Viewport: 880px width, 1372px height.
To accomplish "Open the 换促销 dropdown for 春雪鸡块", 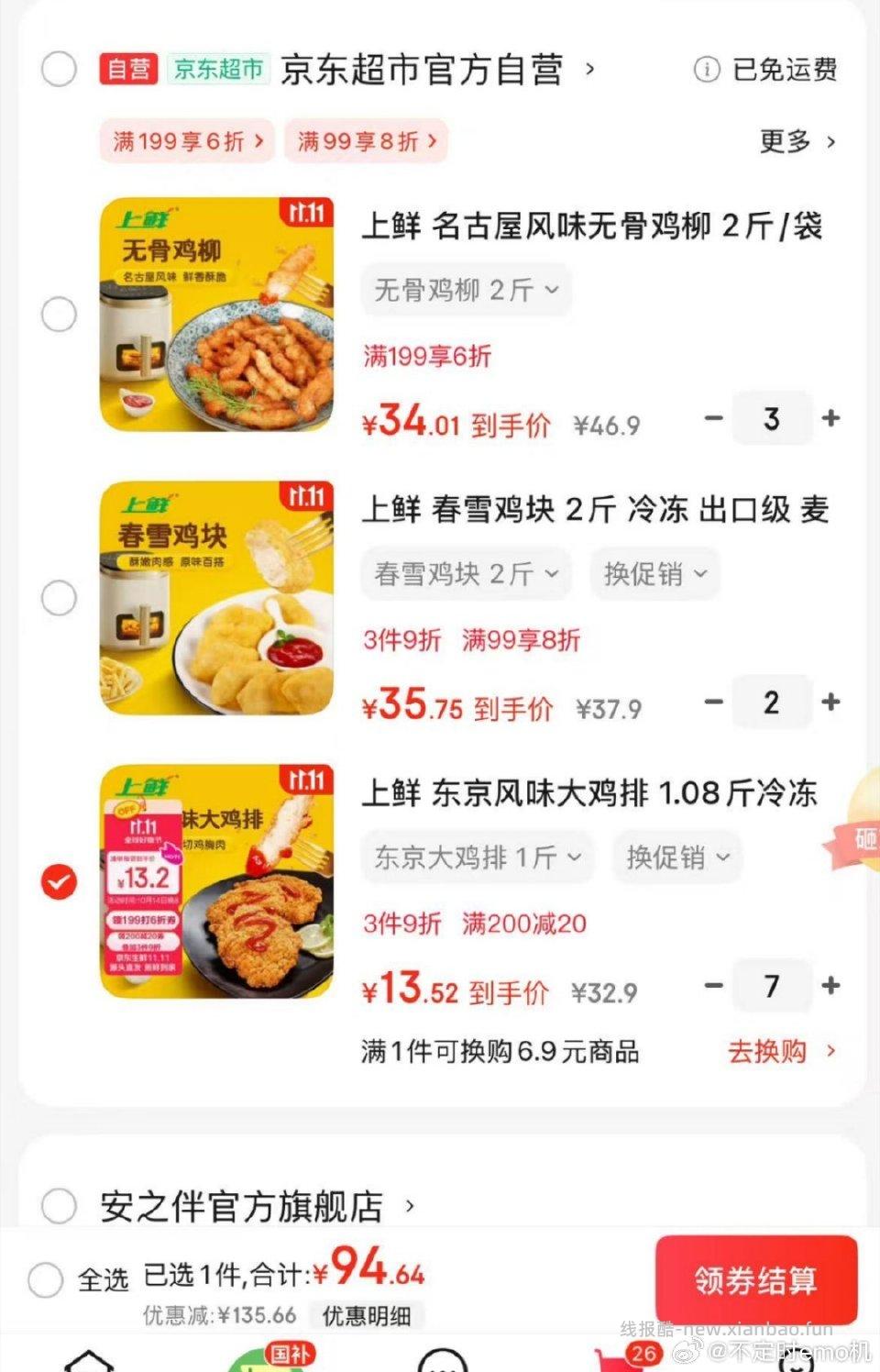I will click(654, 573).
